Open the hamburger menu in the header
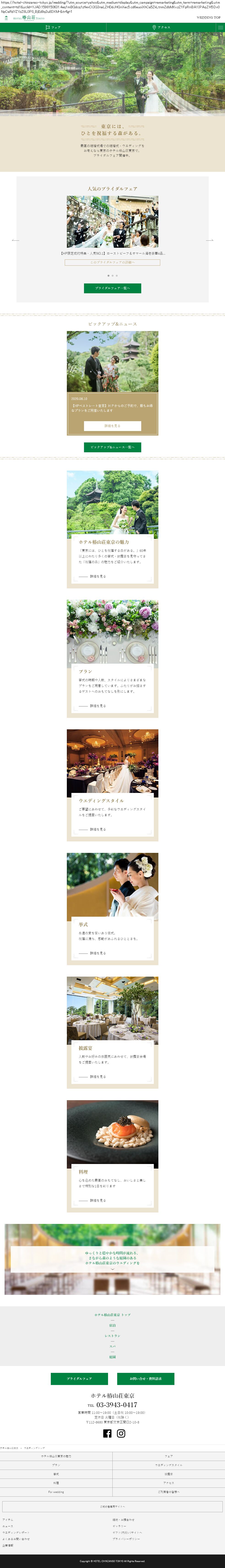The image size is (225, 1568). point(220,27)
